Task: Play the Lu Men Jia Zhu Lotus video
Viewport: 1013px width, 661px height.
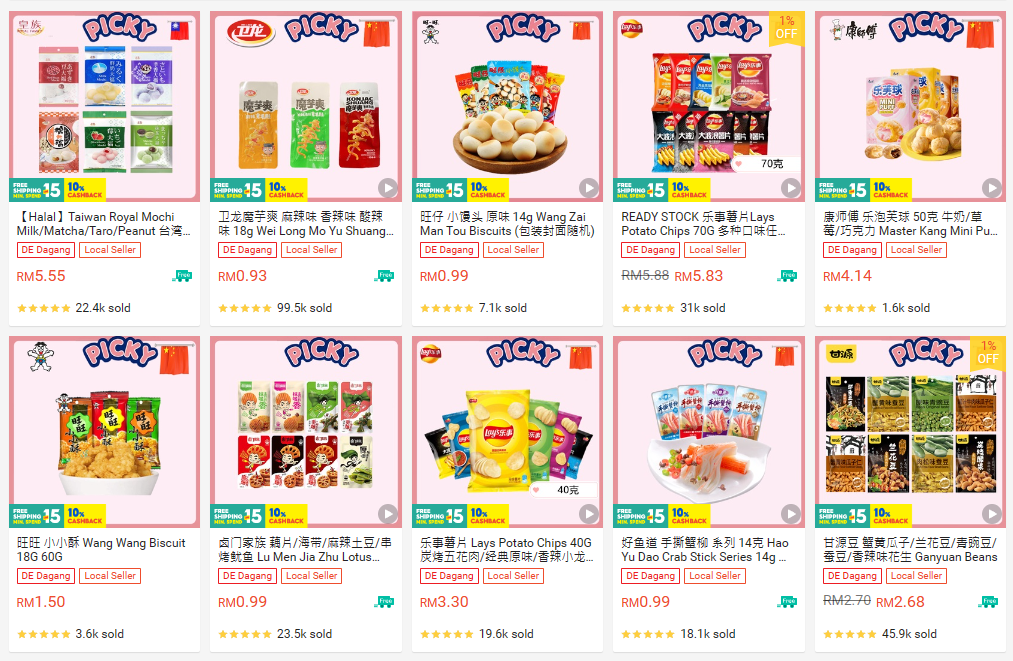Action: (387, 514)
